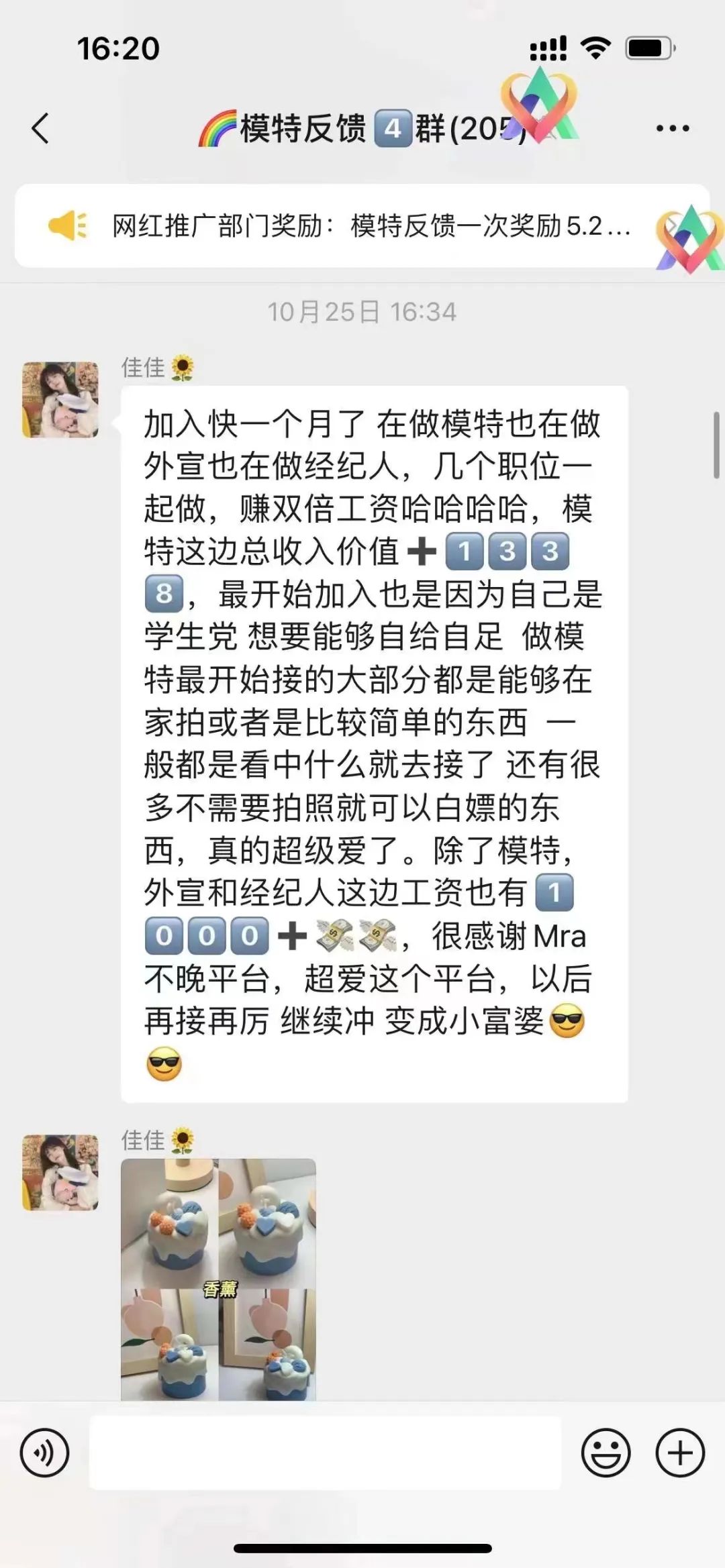Open the emoji sticker panel
This screenshot has width=725, height=1568.
606,1453
